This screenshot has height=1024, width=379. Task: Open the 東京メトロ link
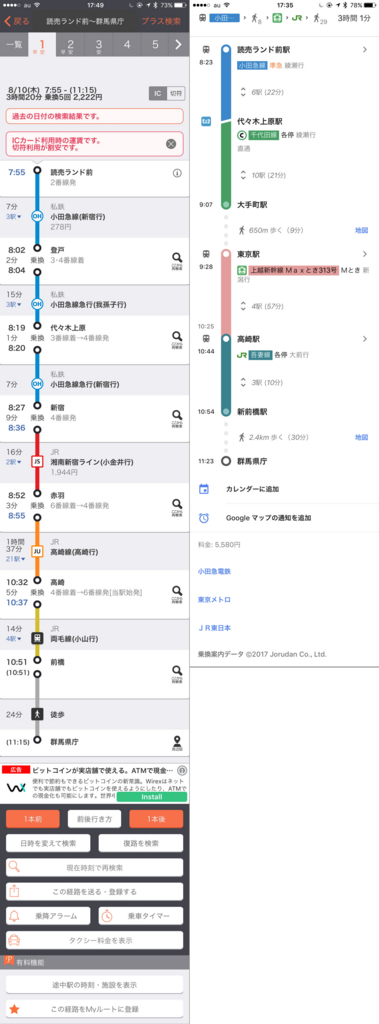(214, 600)
